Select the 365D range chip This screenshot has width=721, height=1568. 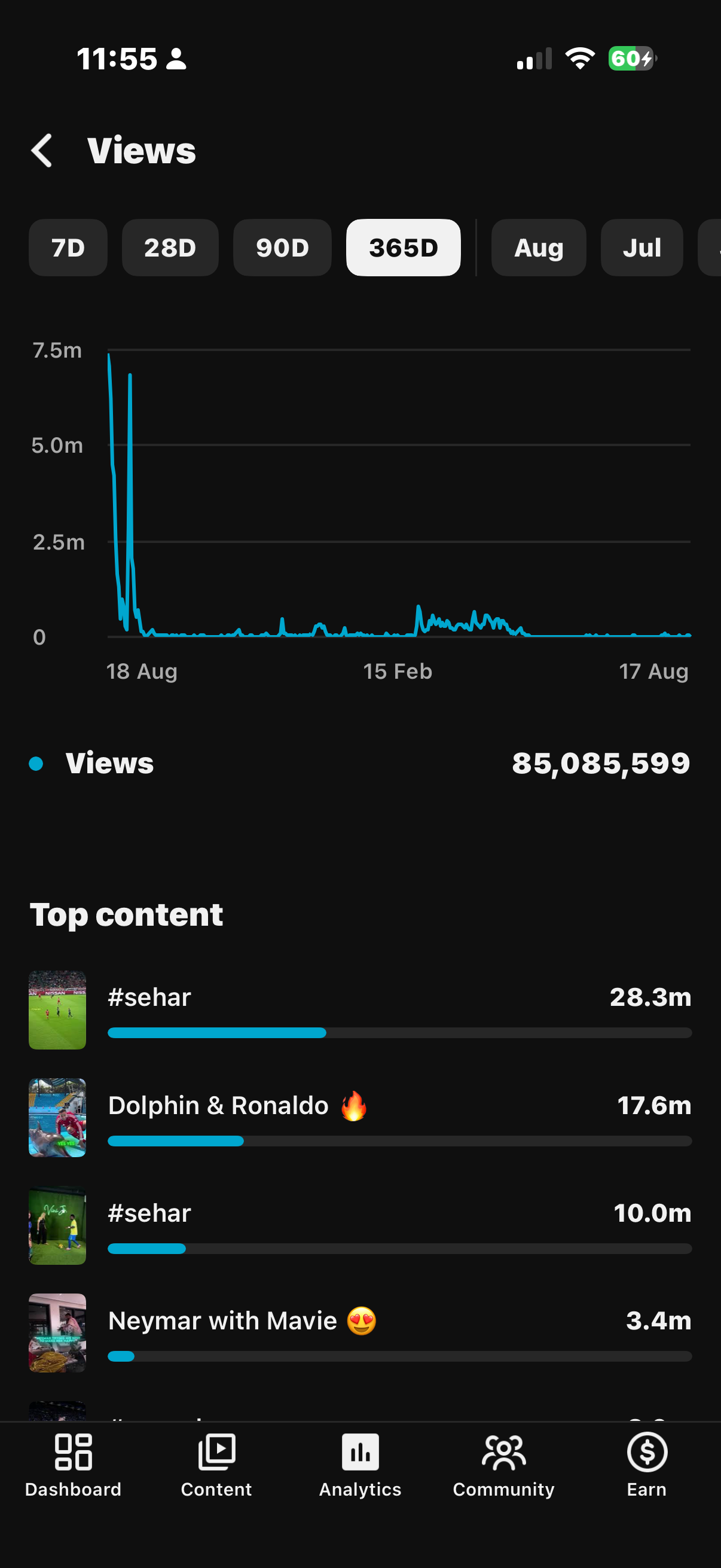point(404,248)
